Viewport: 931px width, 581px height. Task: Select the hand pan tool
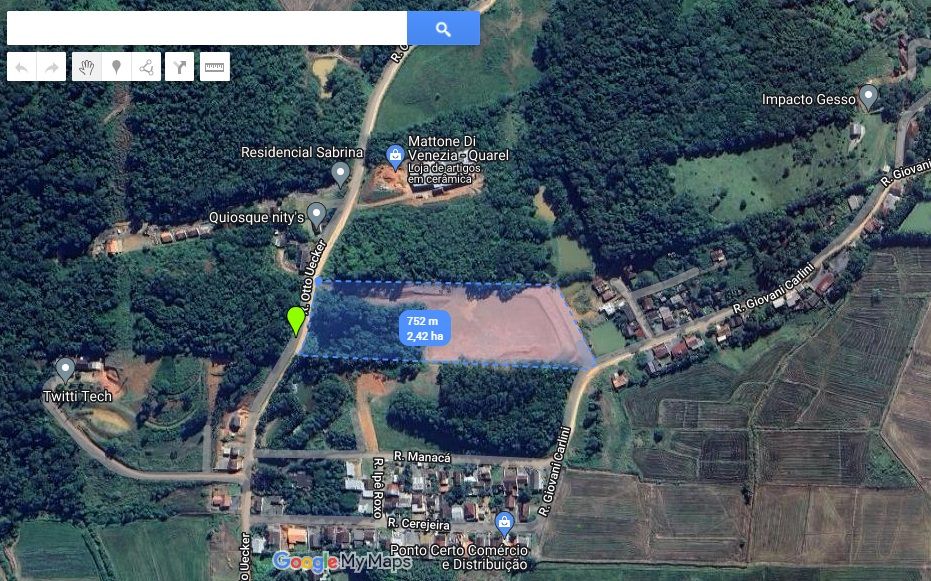(87, 67)
